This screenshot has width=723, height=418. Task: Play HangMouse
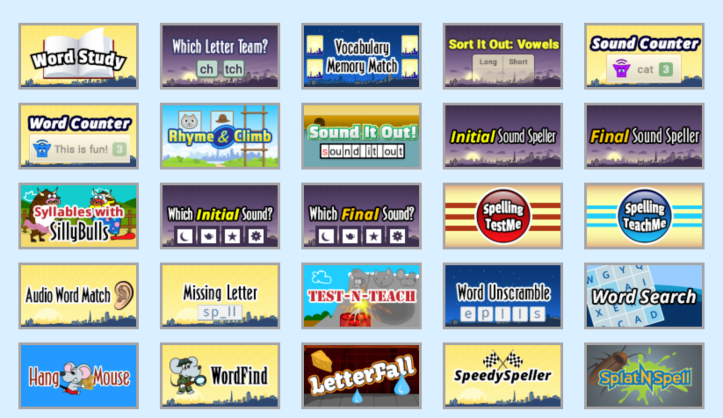point(78,376)
